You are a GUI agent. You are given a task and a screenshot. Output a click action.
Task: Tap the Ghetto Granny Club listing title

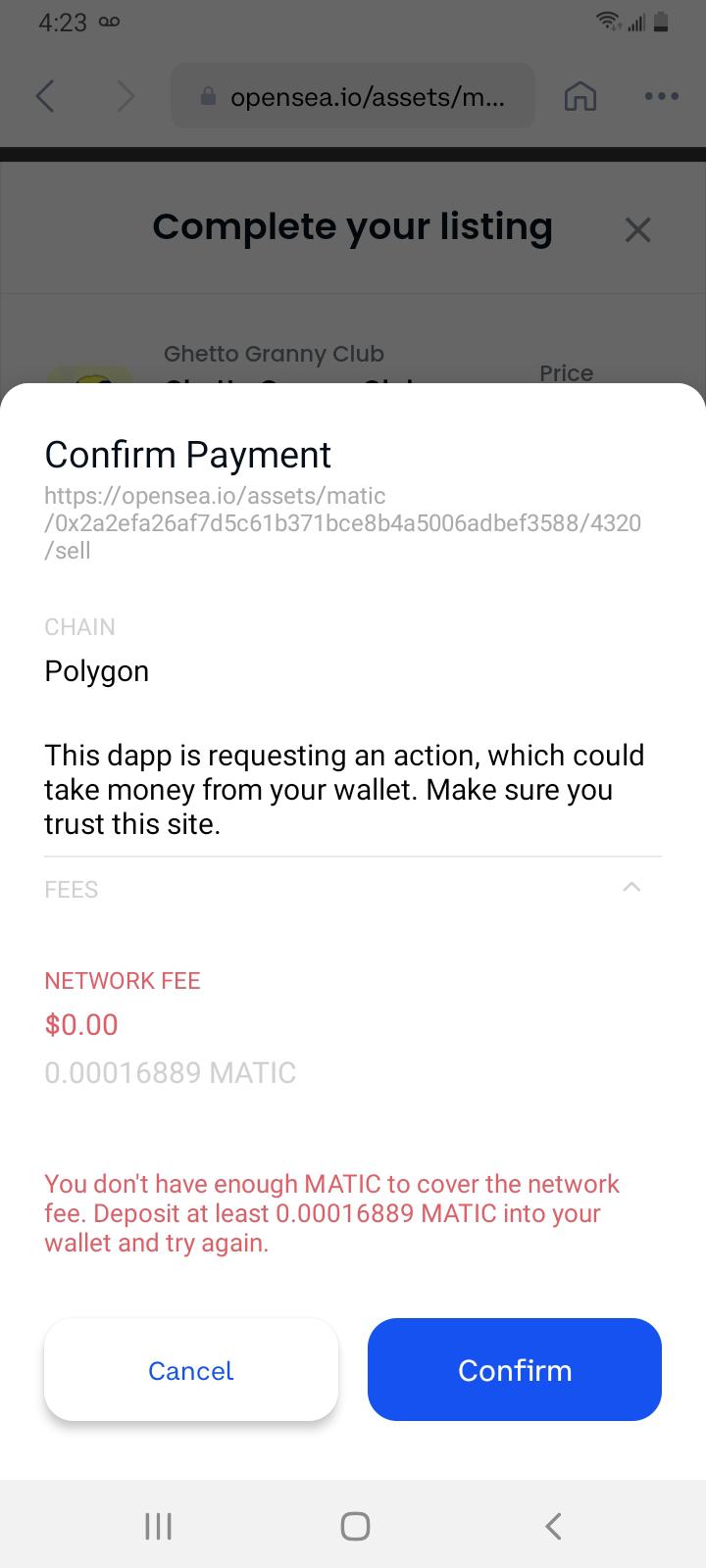click(274, 354)
